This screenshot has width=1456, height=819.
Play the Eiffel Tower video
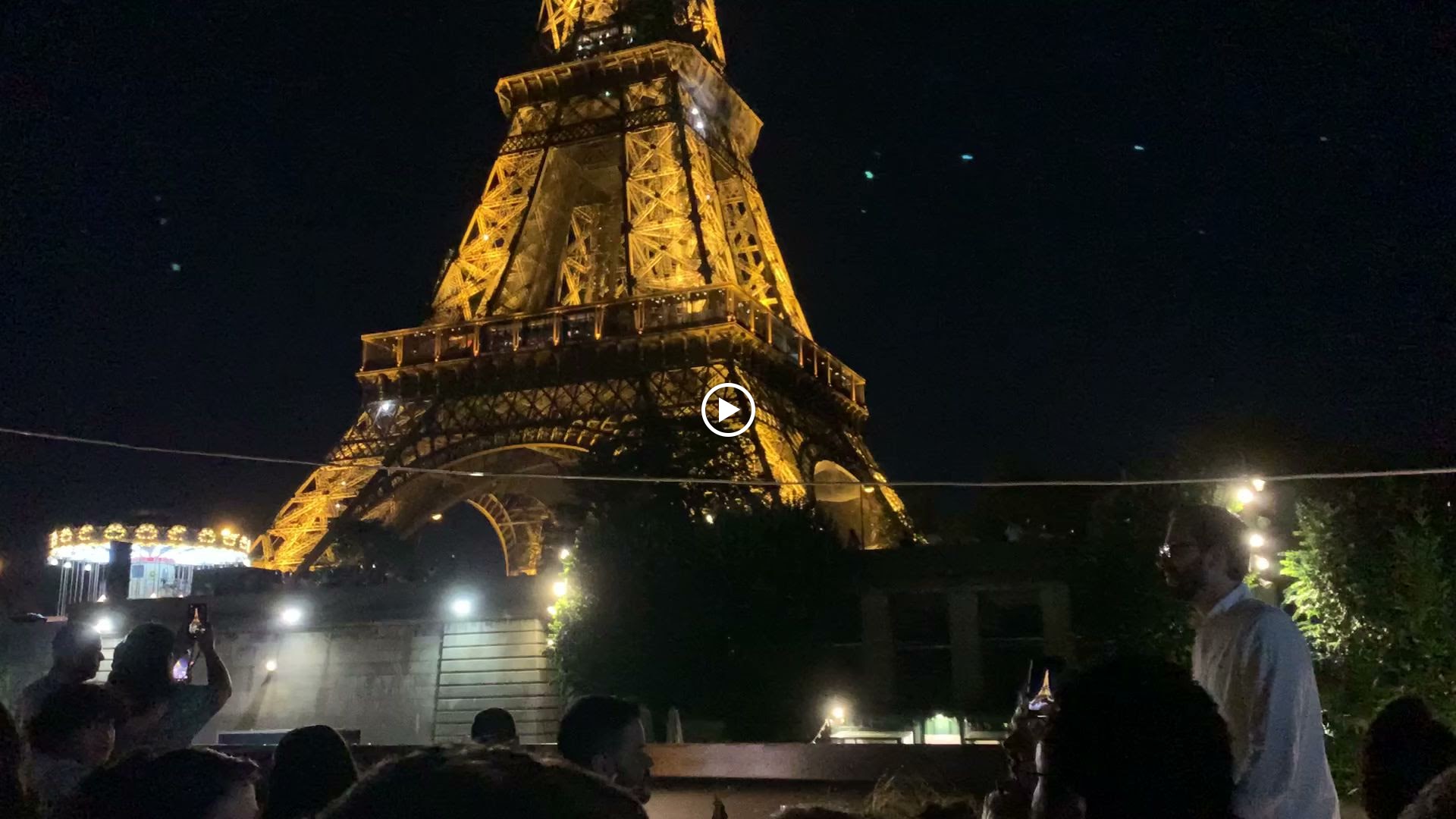coord(728,409)
